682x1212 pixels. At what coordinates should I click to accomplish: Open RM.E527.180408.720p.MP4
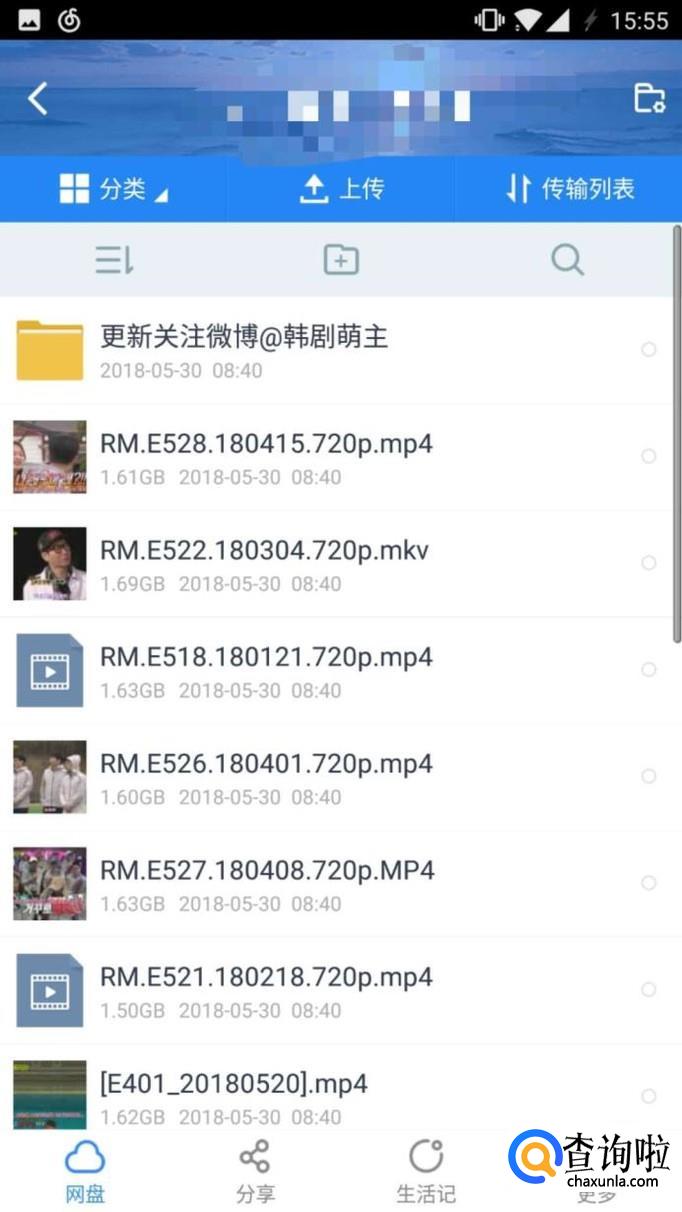pos(267,871)
